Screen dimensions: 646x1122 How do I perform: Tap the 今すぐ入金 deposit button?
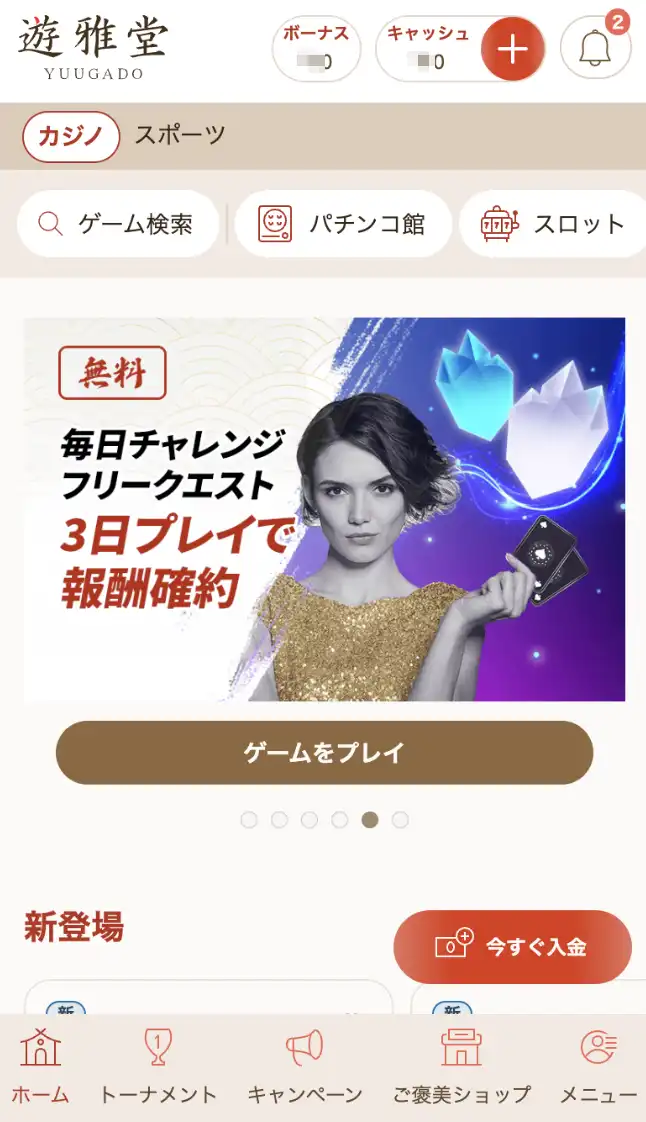coord(513,946)
